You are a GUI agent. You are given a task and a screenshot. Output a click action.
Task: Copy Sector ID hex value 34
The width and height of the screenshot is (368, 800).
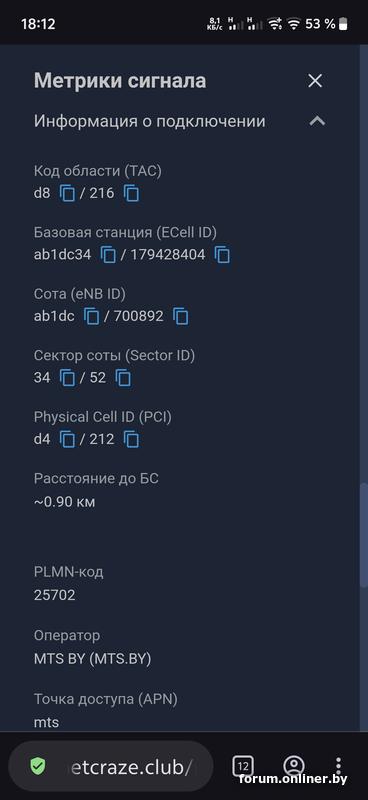67,378
